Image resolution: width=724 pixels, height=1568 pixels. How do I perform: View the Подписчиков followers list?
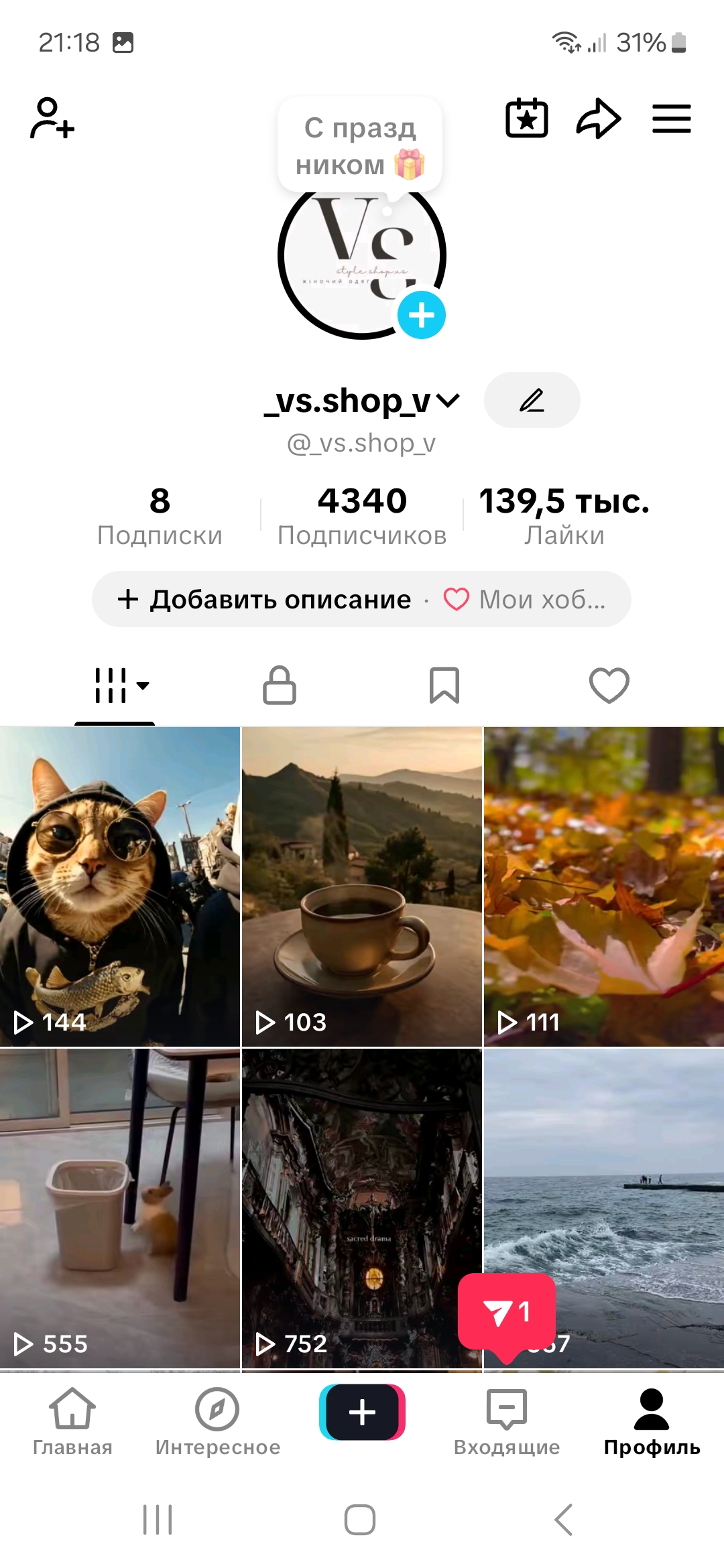tap(362, 516)
